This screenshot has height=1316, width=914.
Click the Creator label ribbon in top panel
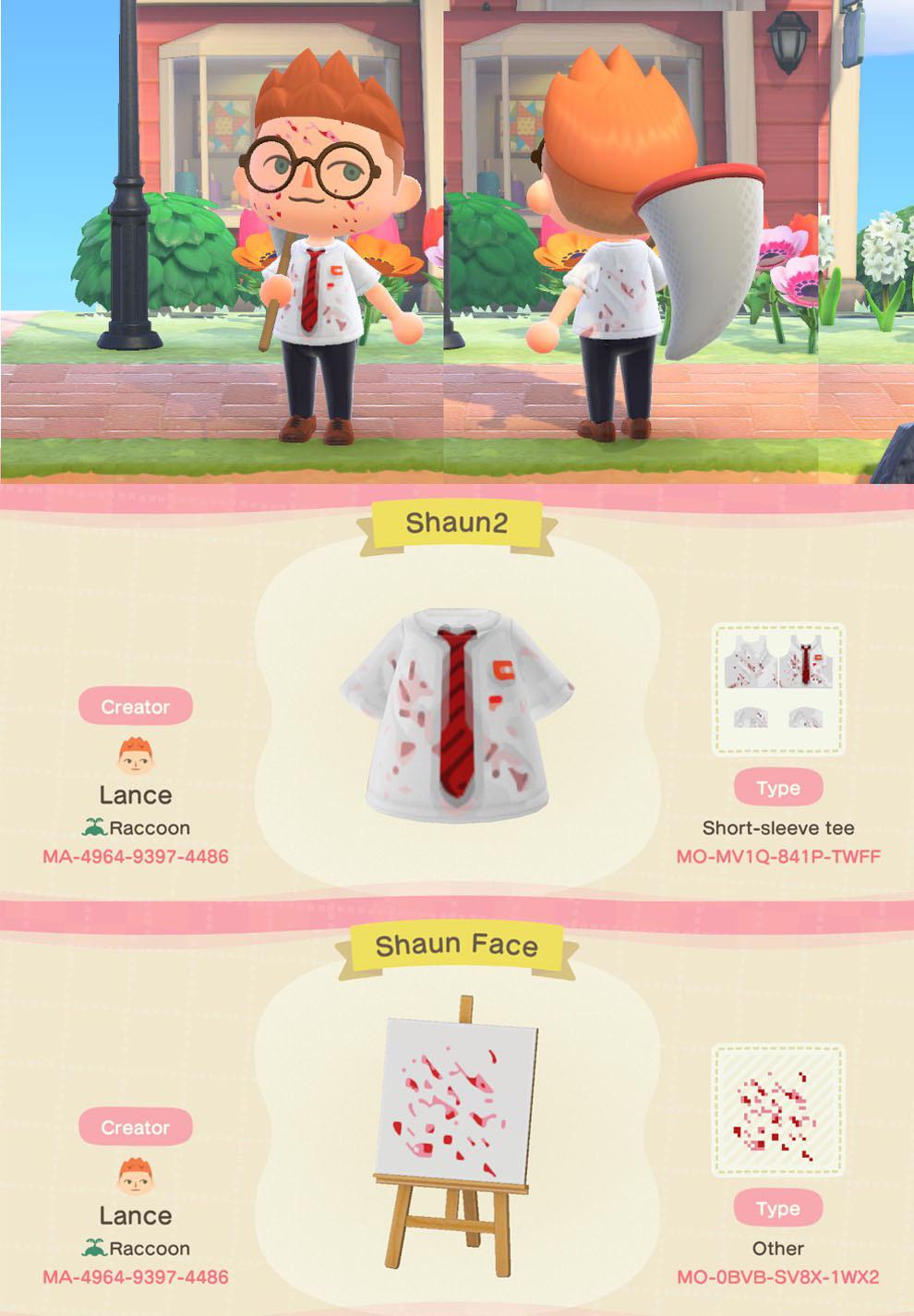pos(136,706)
